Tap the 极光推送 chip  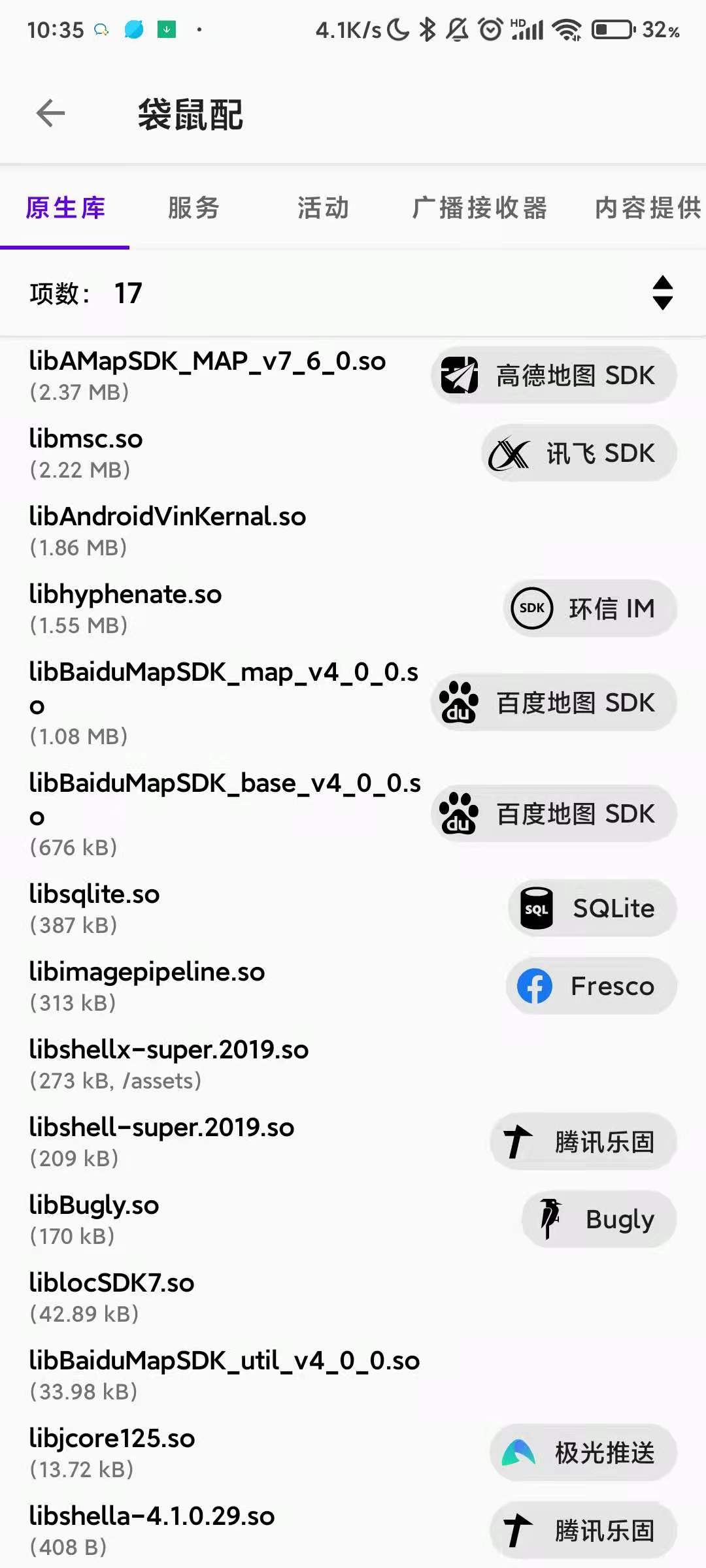pos(583,1453)
